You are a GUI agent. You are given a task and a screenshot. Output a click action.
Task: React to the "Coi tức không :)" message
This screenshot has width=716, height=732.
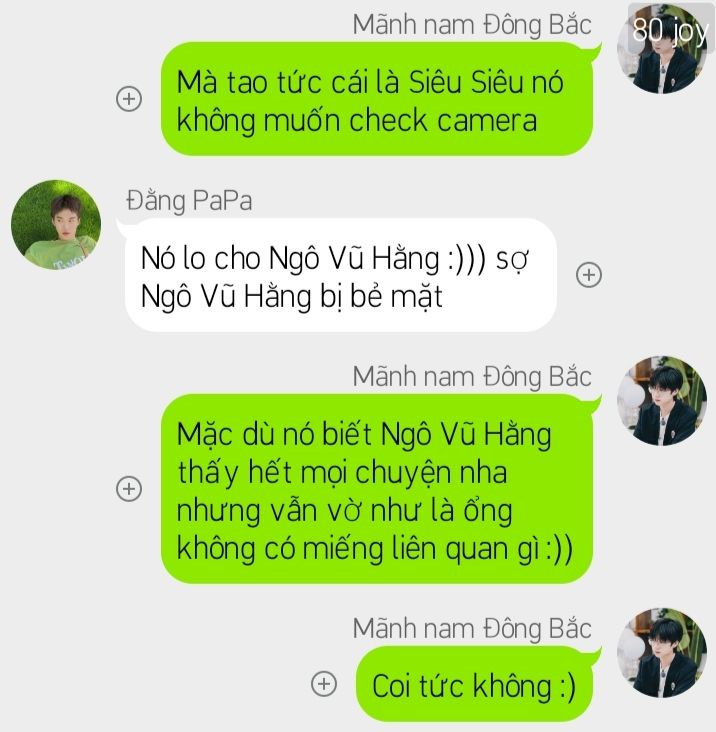[x=323, y=684]
